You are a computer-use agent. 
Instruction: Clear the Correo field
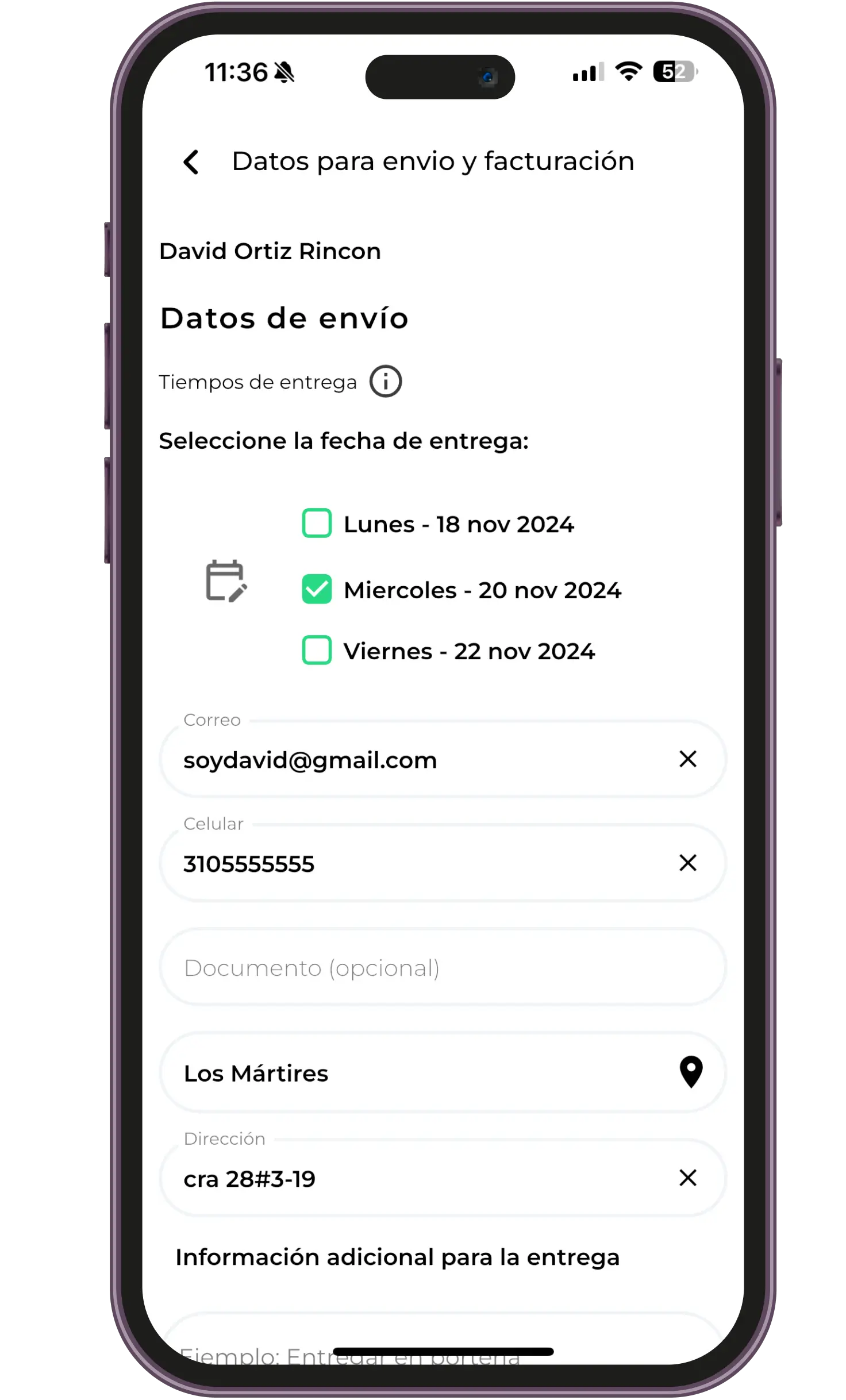(x=687, y=759)
